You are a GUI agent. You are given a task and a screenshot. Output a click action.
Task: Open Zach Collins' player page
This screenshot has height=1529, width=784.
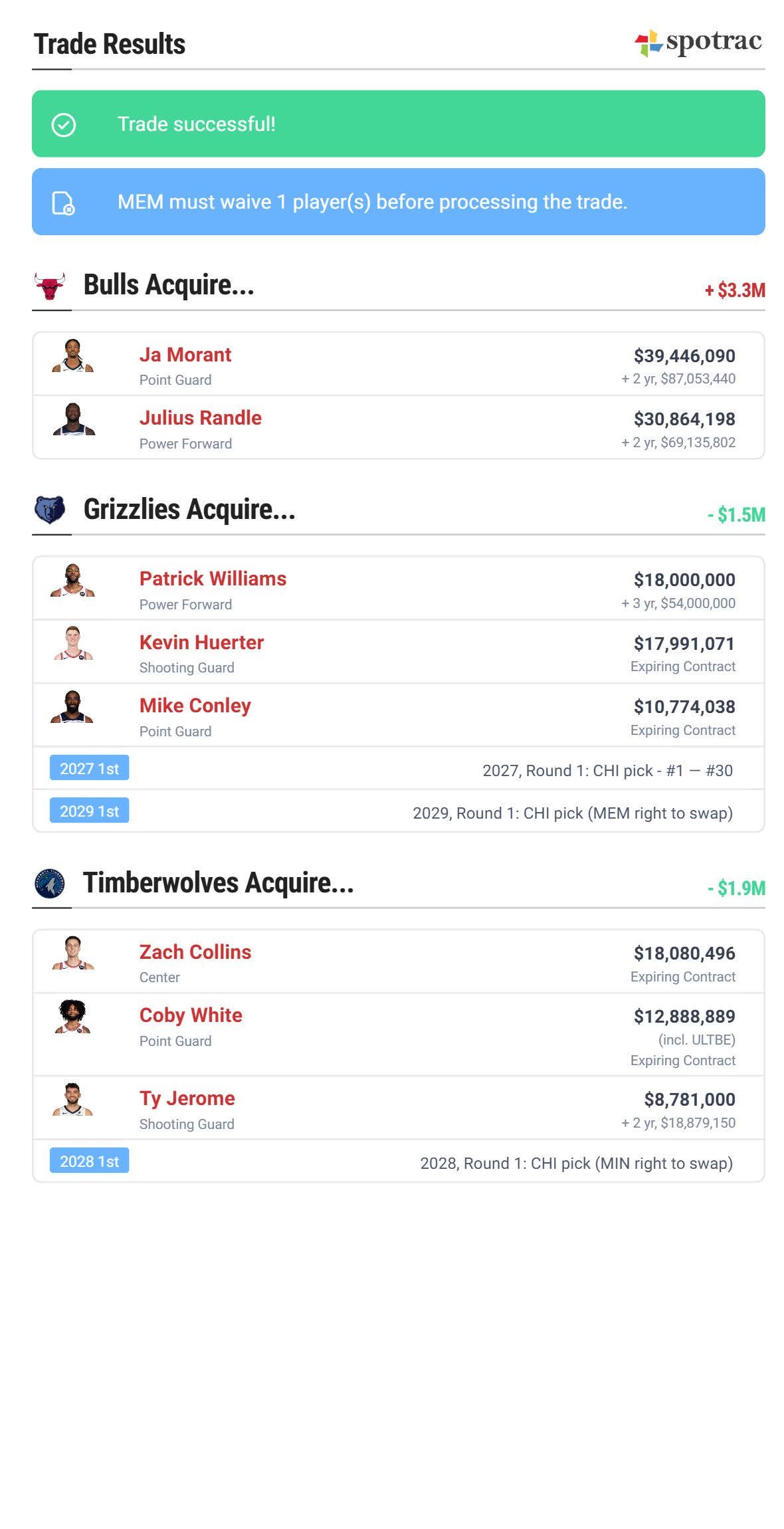tap(195, 952)
